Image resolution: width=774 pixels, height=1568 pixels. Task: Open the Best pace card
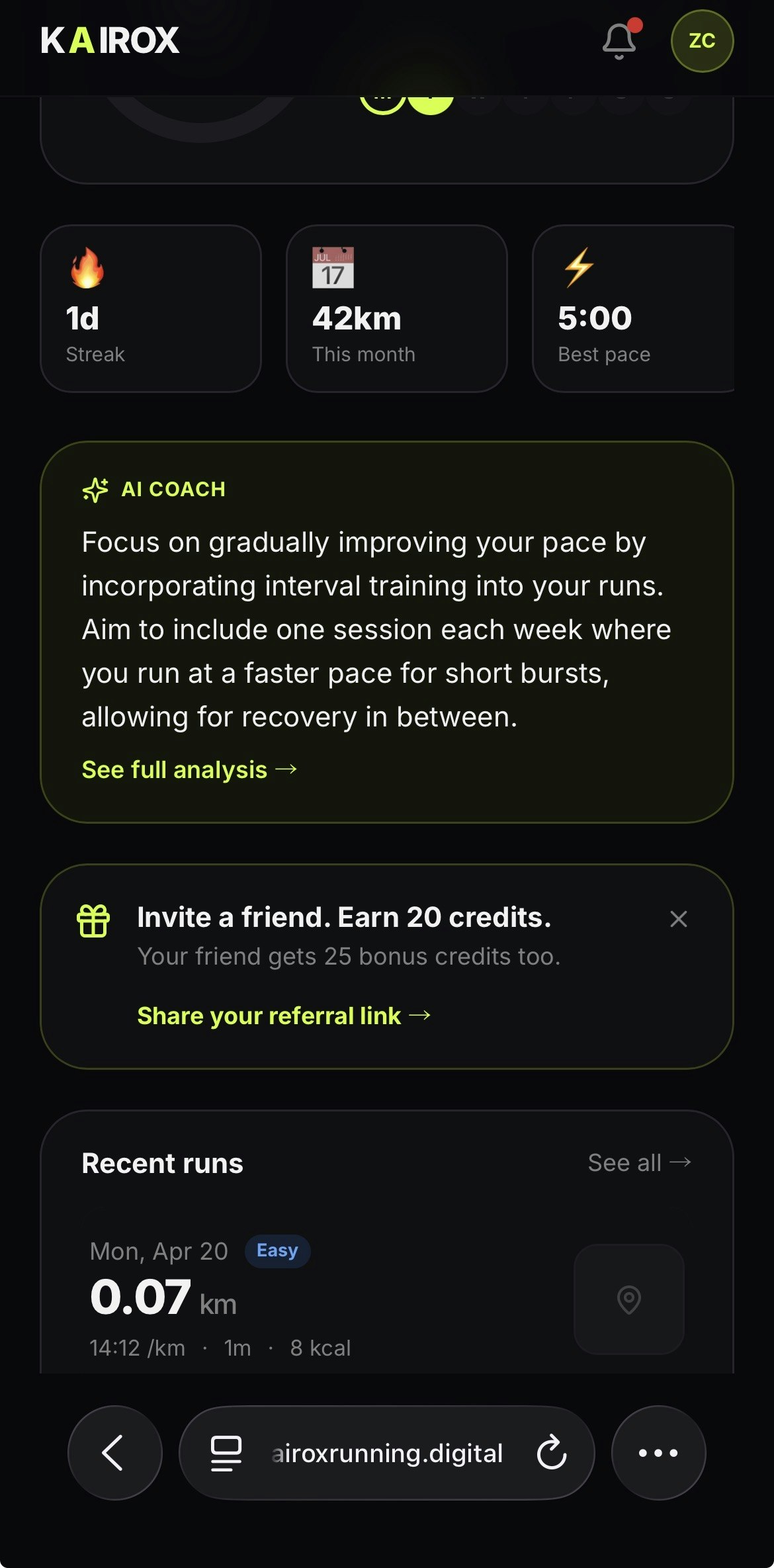tap(633, 308)
